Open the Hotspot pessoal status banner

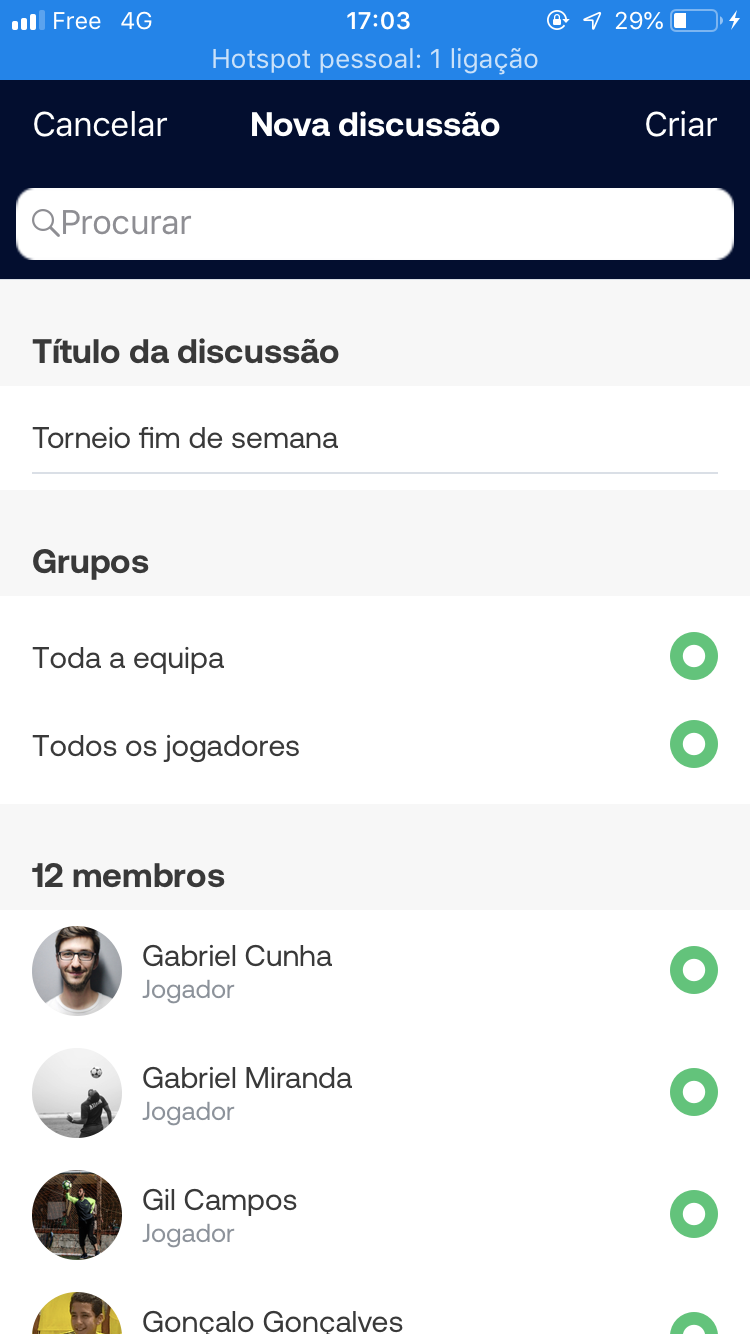pyautogui.click(x=375, y=59)
